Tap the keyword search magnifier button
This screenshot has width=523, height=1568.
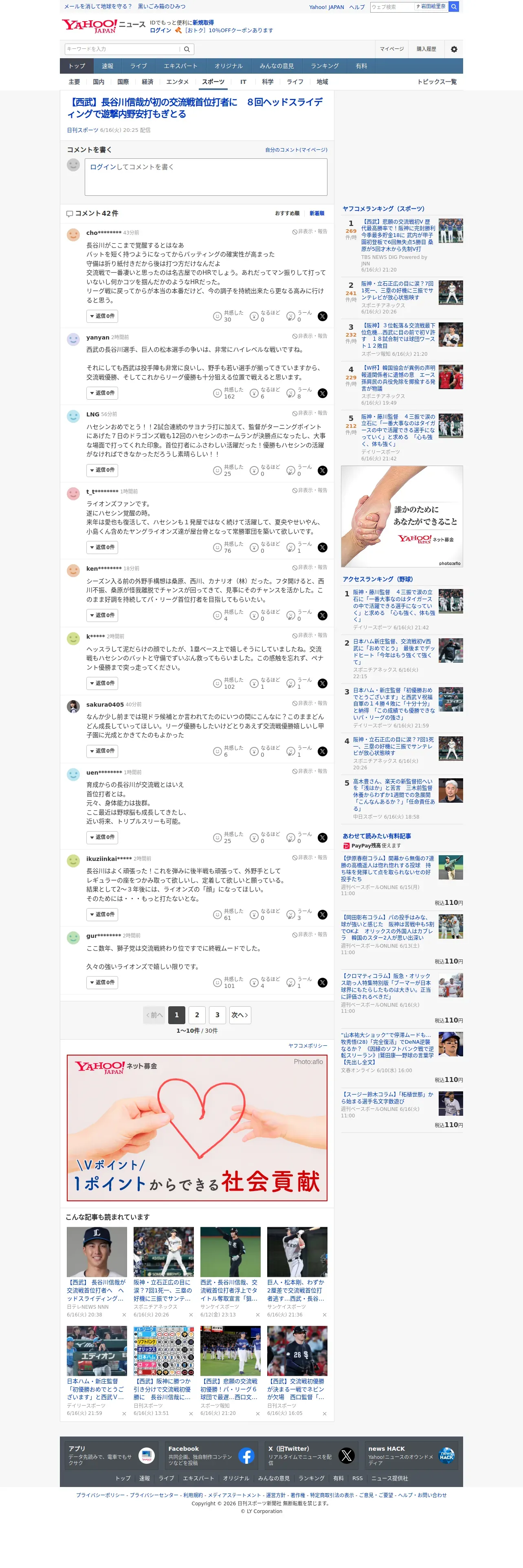187,49
